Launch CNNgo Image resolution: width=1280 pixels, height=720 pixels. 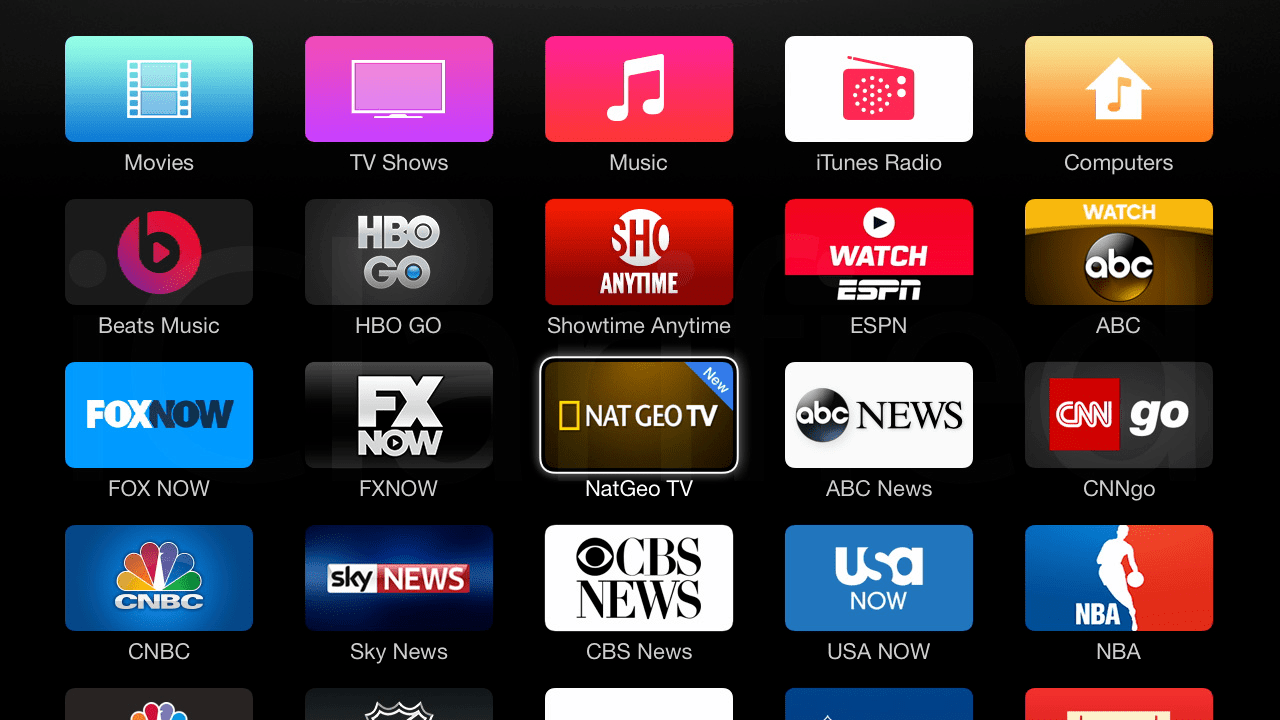[1119, 415]
